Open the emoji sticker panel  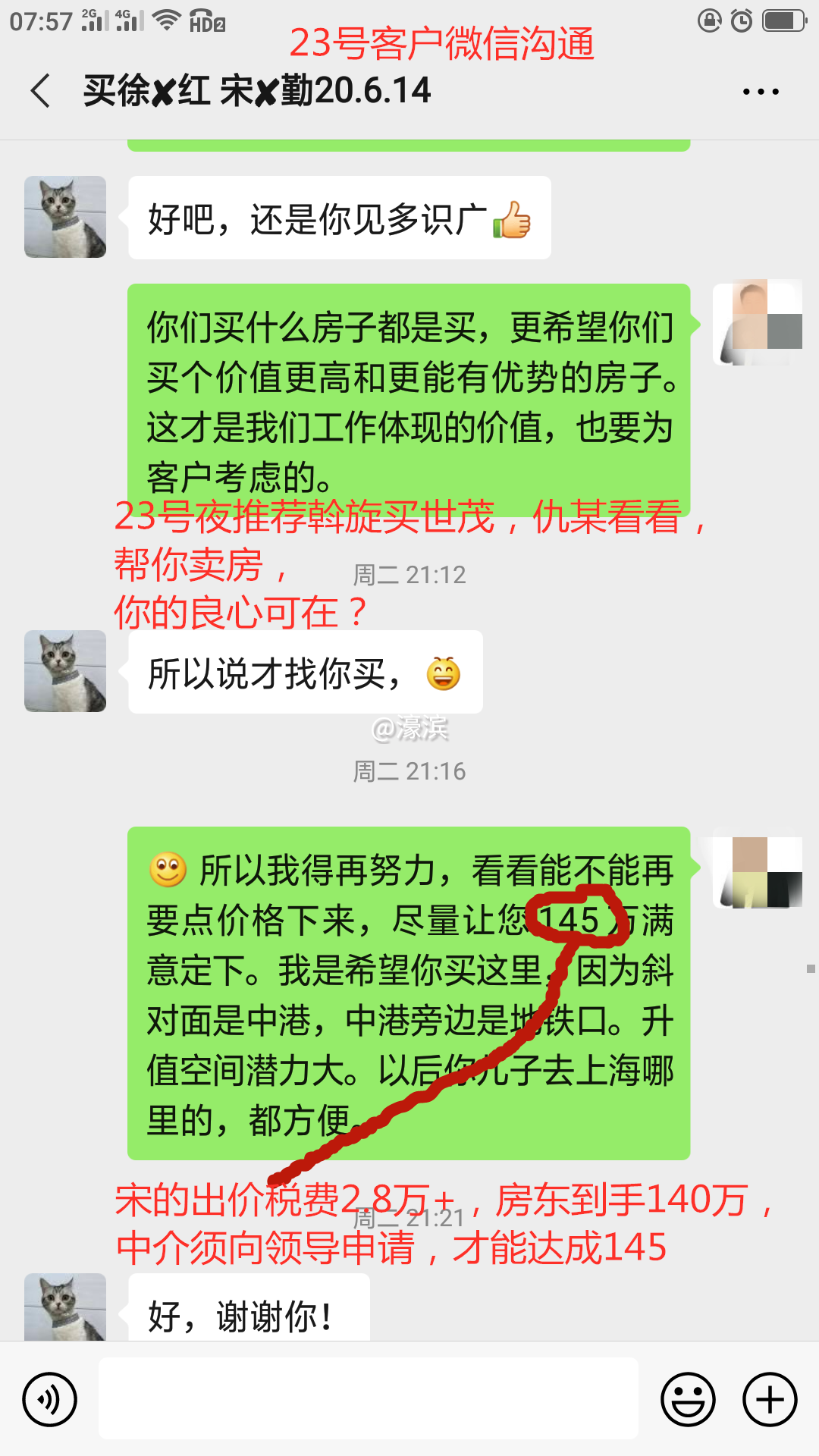coord(688,1399)
